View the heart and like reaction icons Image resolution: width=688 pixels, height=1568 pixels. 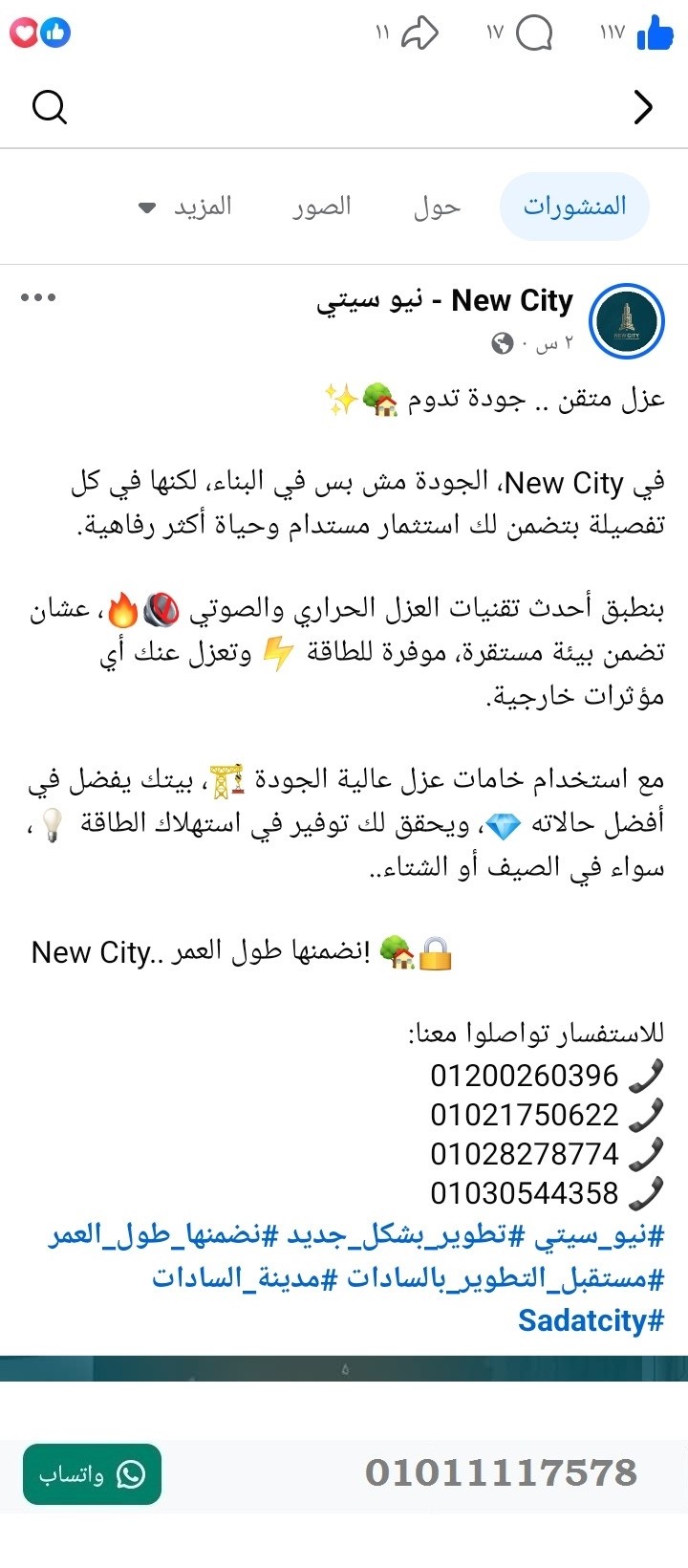pyautogui.click(x=39, y=32)
